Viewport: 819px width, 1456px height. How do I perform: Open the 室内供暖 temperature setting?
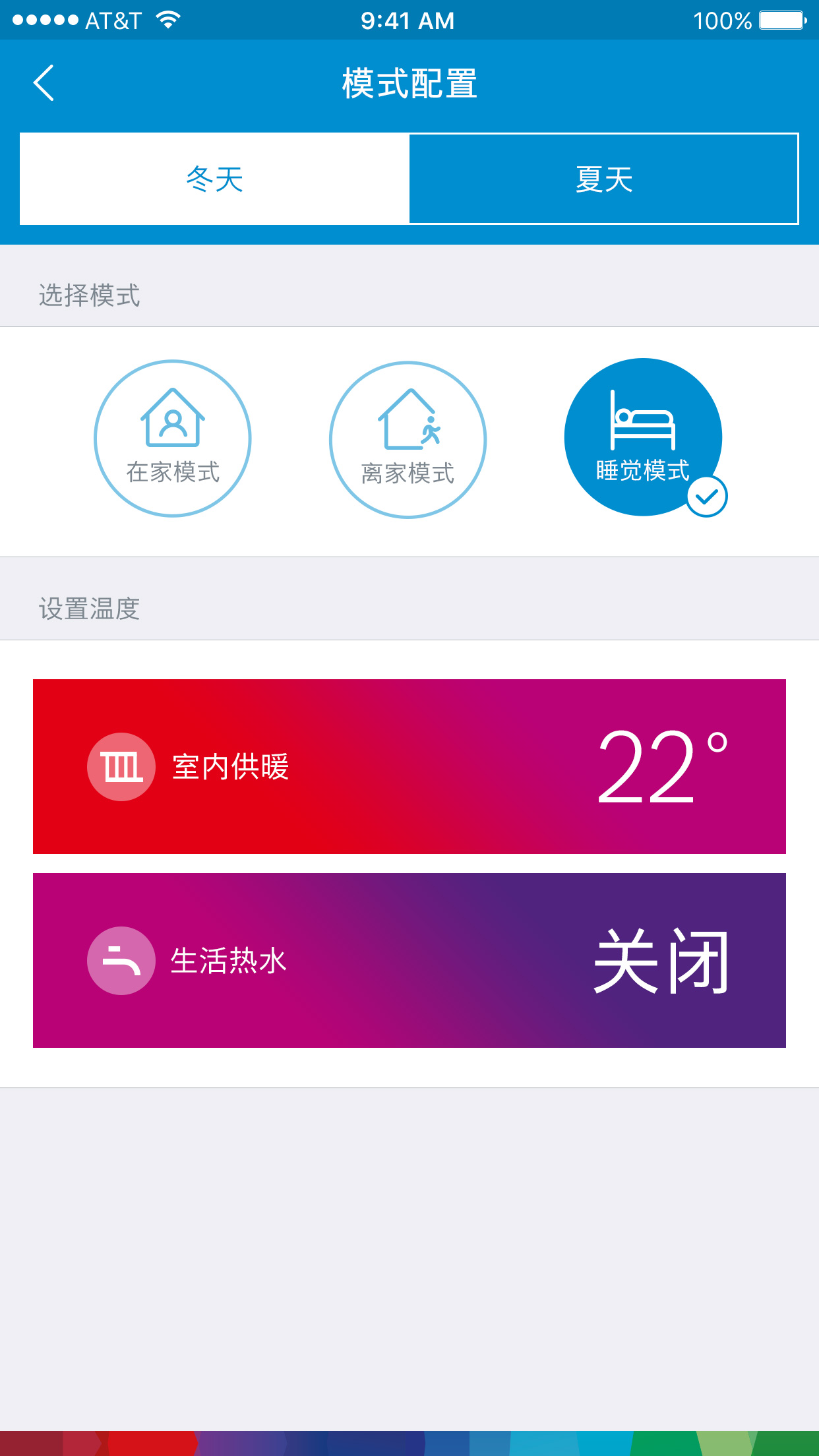(409, 767)
